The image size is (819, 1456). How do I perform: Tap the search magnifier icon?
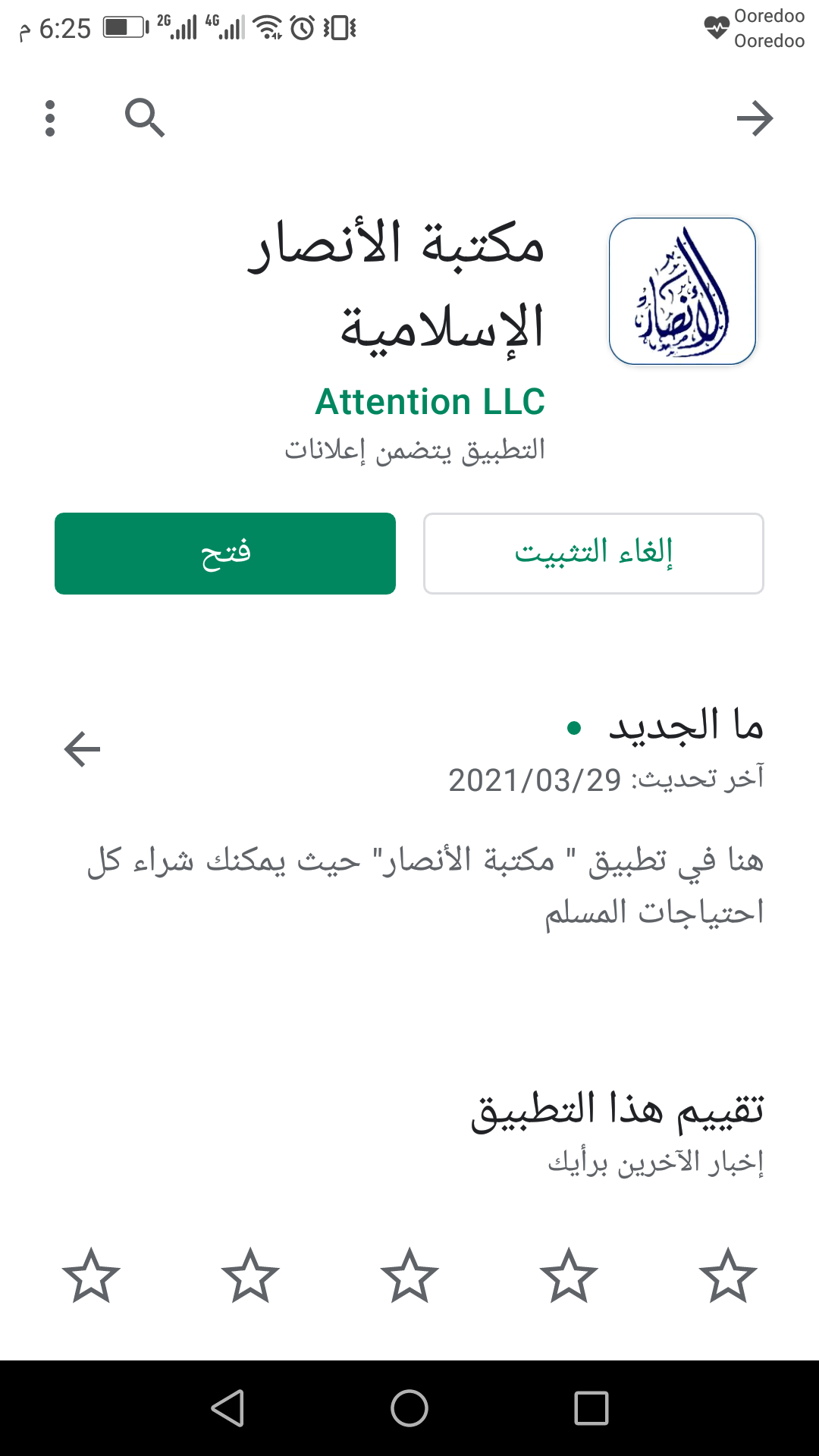pos(145,118)
